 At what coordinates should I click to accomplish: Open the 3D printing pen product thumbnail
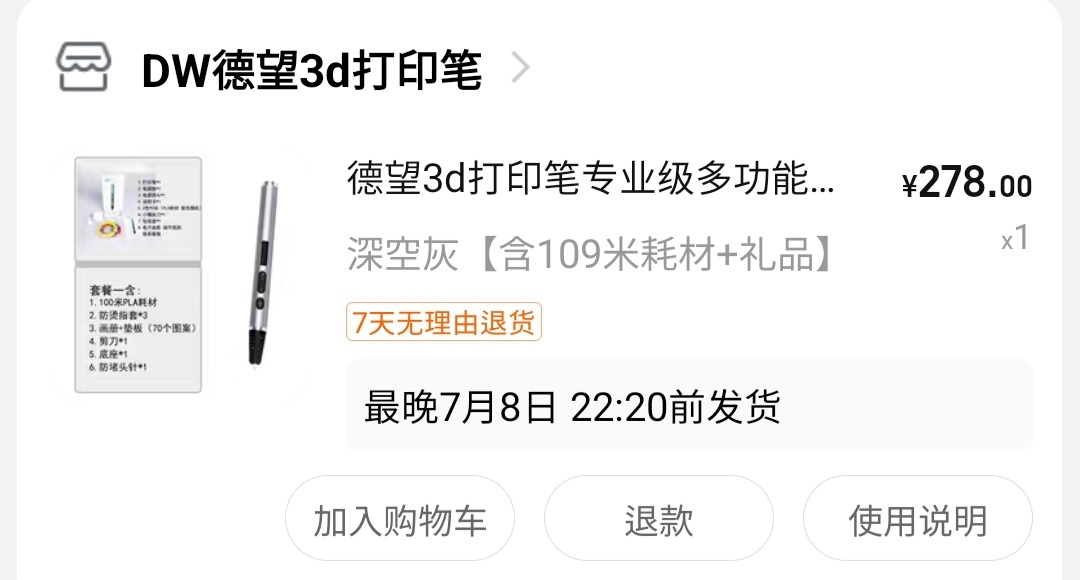point(180,274)
